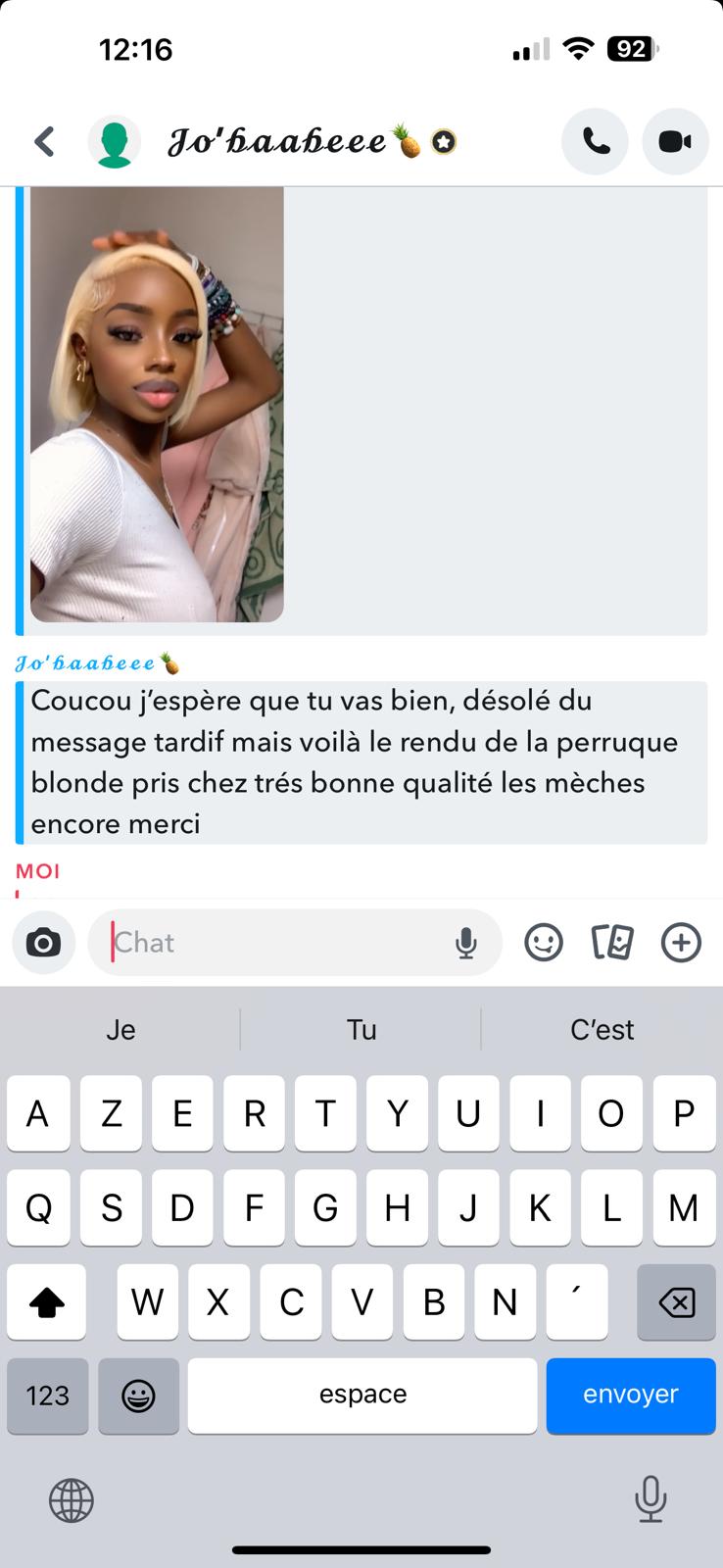Viewport: 723px width, 1568px height.
Task: Switch keyboard language with the globe
Action: pyautogui.click(x=71, y=1499)
